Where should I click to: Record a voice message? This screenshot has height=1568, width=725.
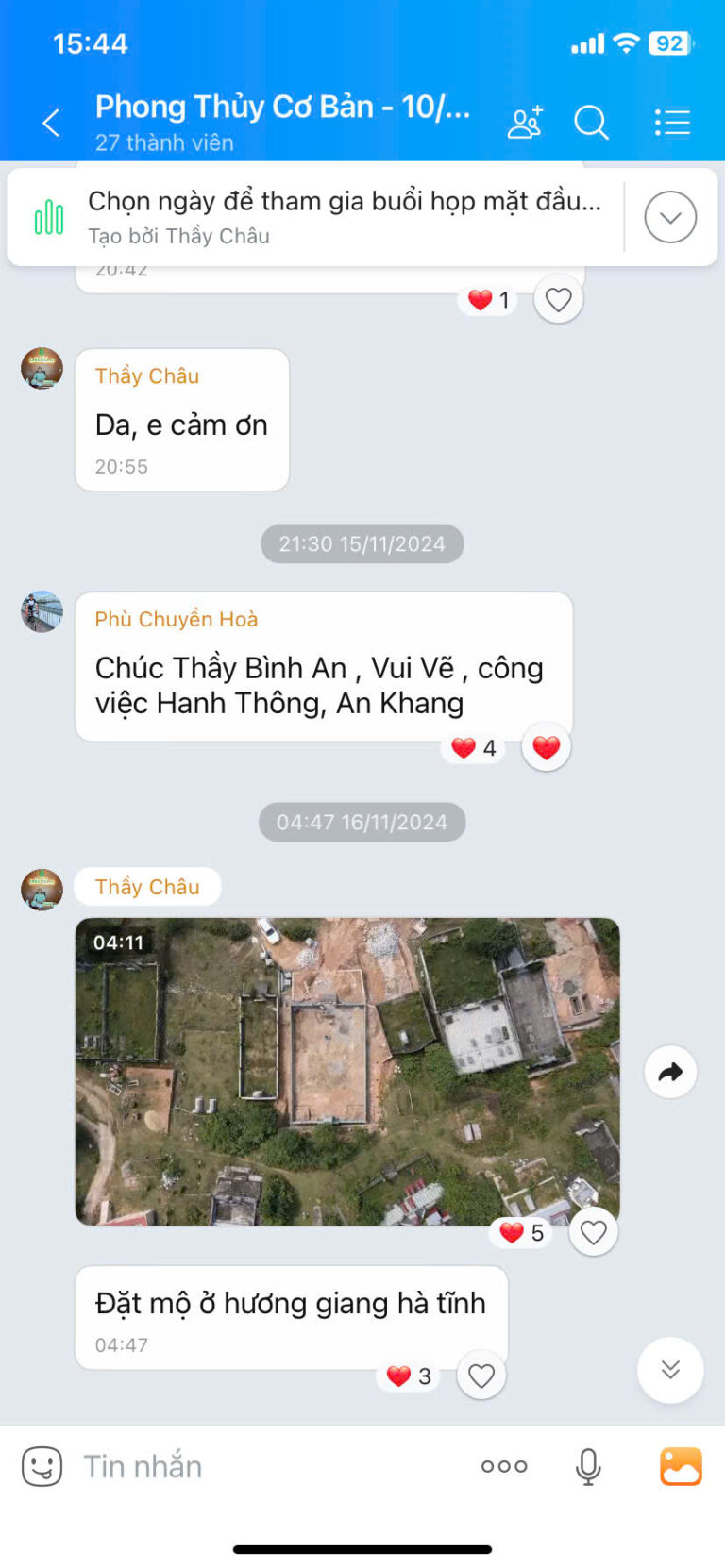pos(588,1466)
